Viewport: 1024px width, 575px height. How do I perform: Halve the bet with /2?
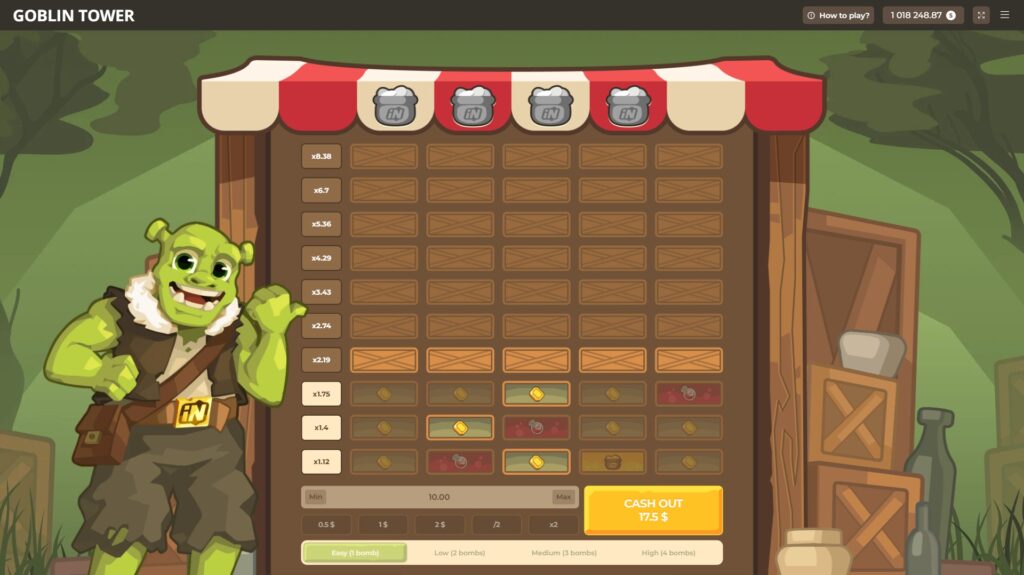pyautogui.click(x=497, y=525)
